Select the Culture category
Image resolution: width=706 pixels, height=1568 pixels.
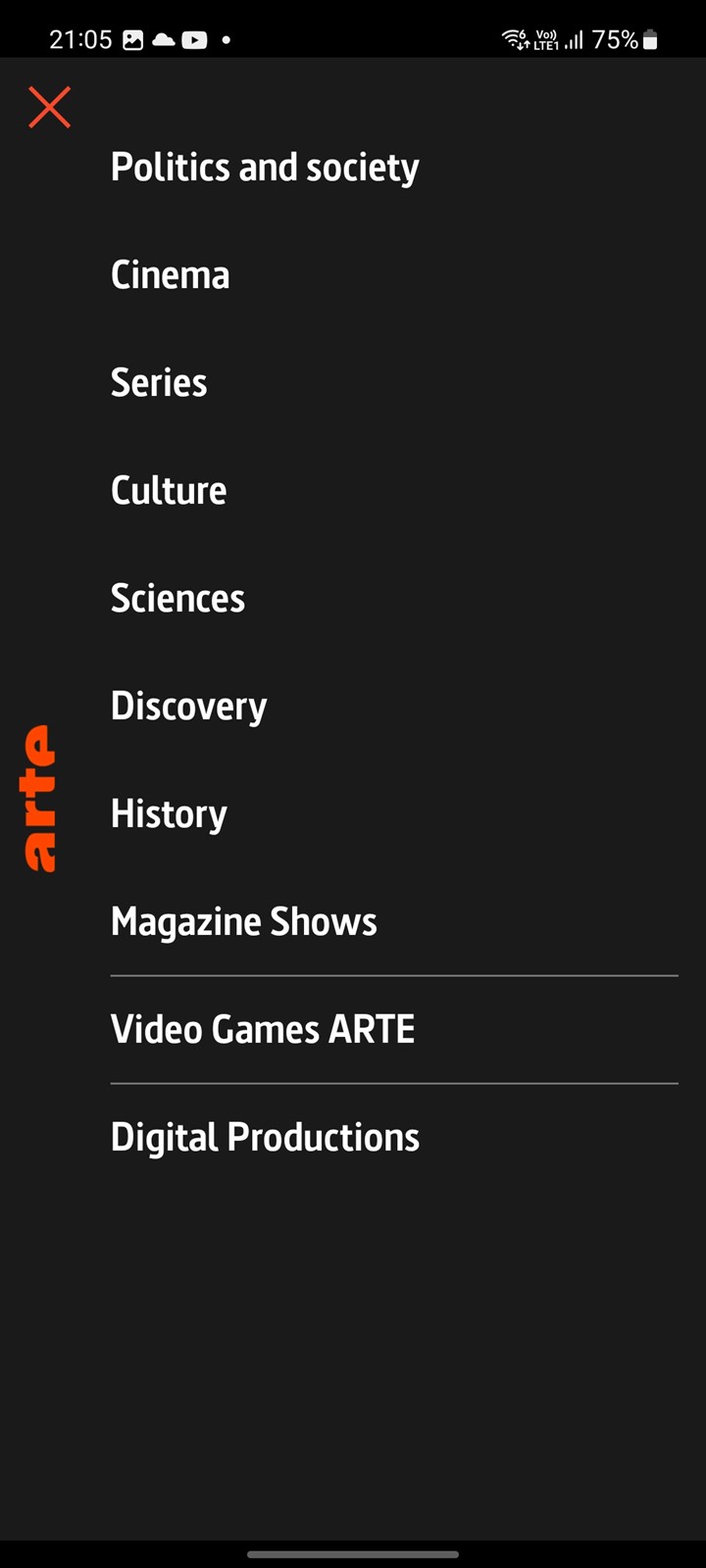169,491
